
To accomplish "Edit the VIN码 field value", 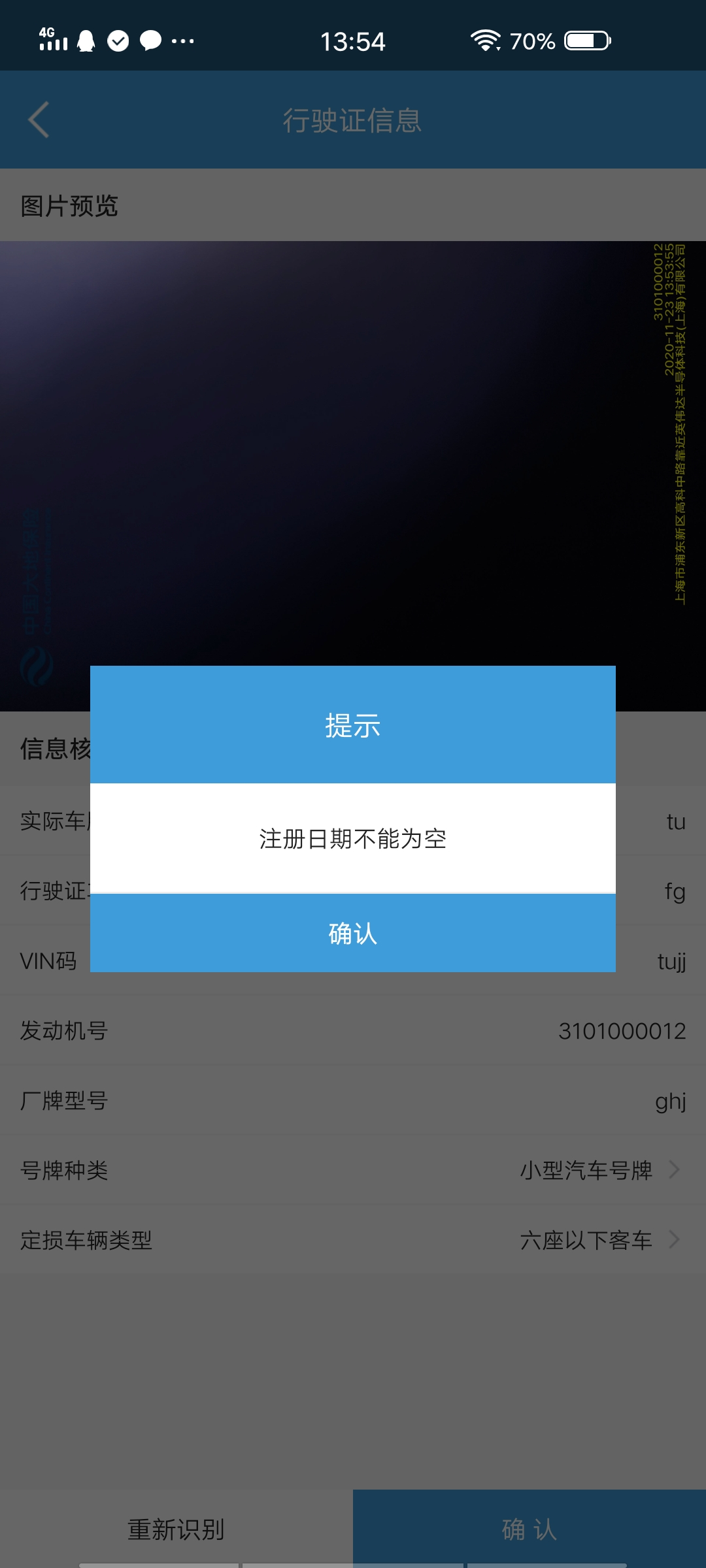I will pyautogui.click(x=671, y=961).
